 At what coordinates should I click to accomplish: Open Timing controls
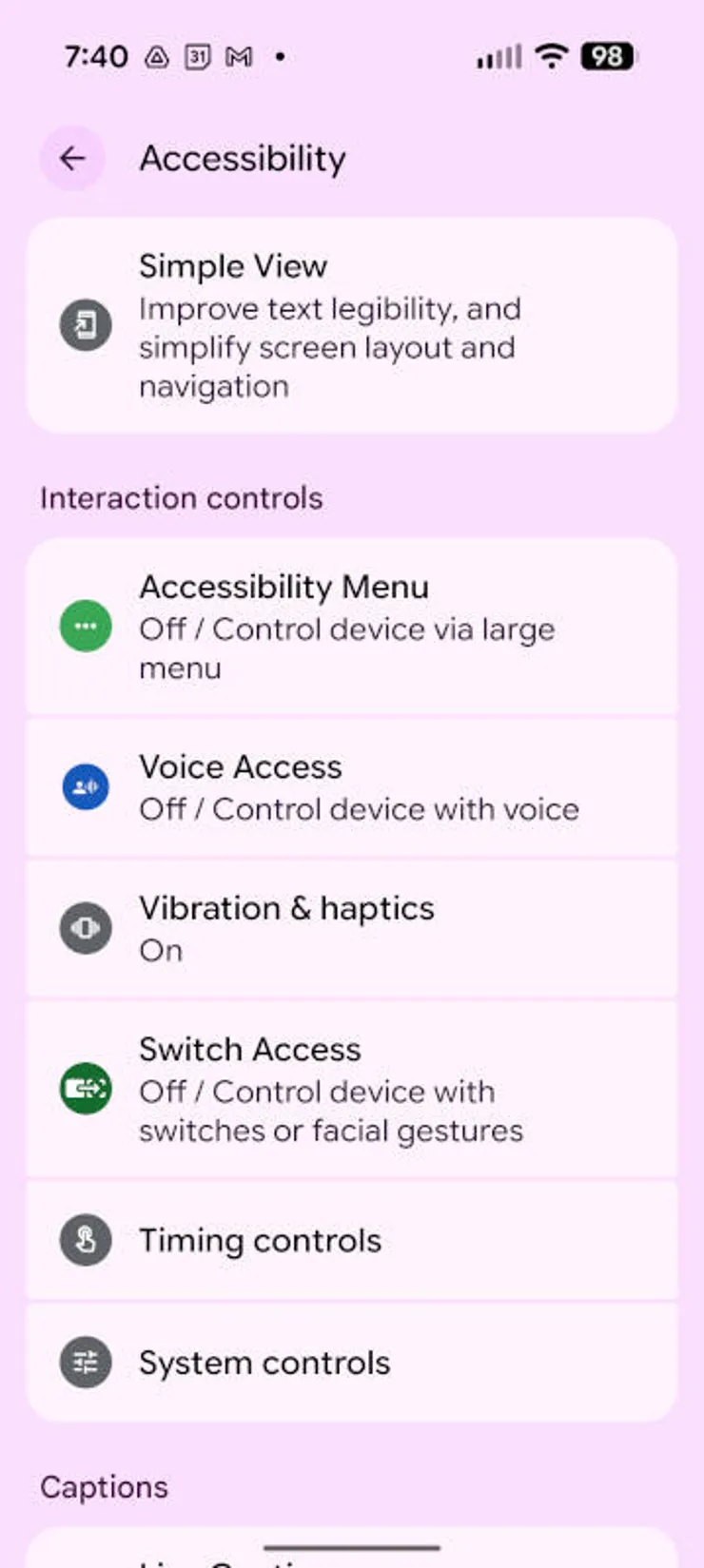coord(352,1240)
